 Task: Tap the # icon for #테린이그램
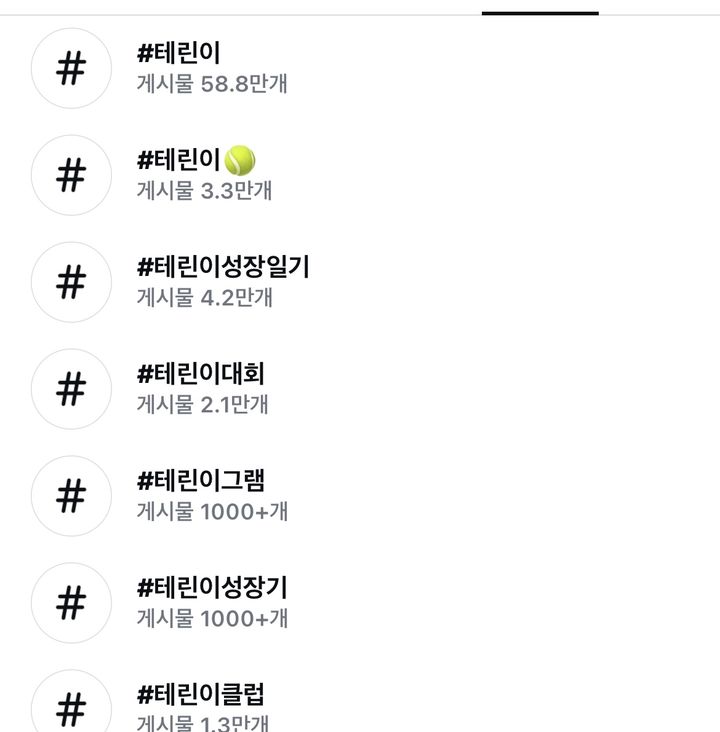pyautogui.click(x=70, y=496)
